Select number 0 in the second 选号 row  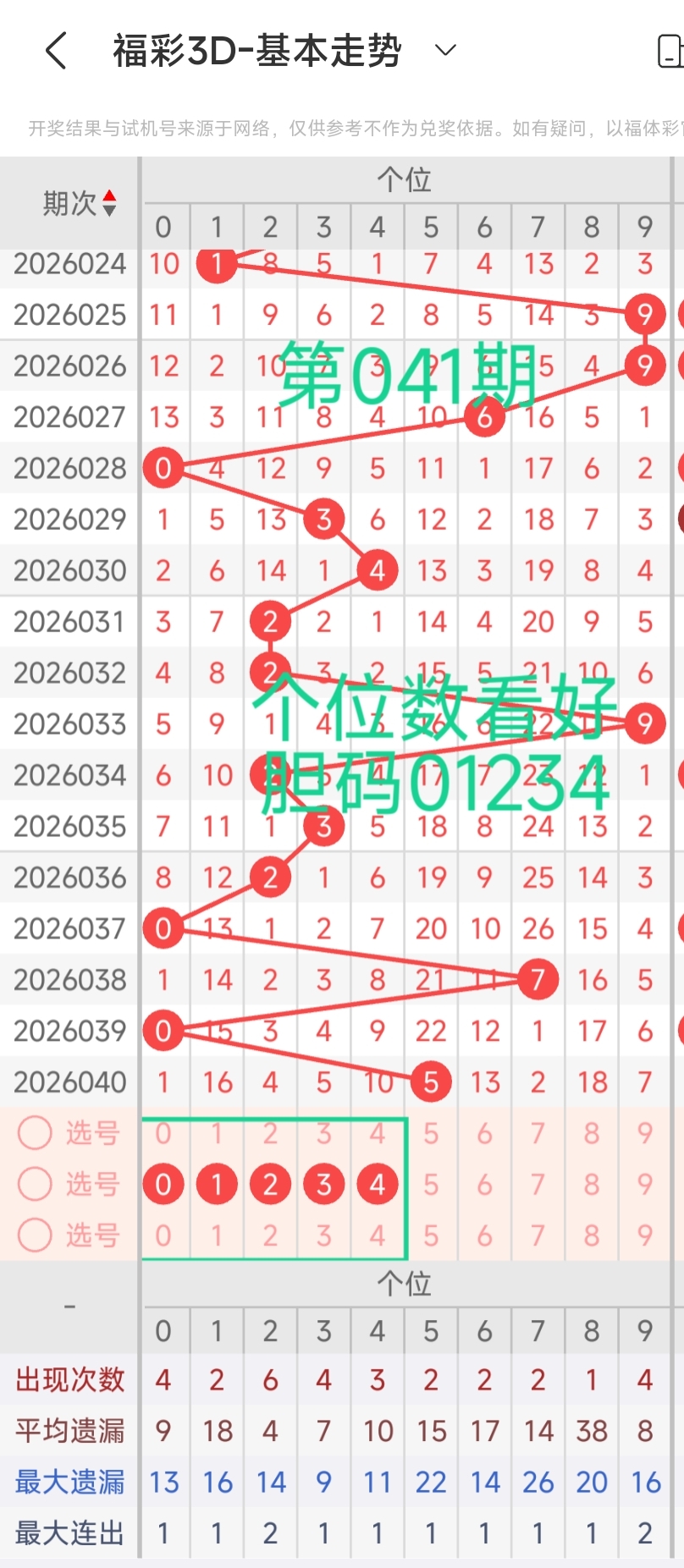163,1184
